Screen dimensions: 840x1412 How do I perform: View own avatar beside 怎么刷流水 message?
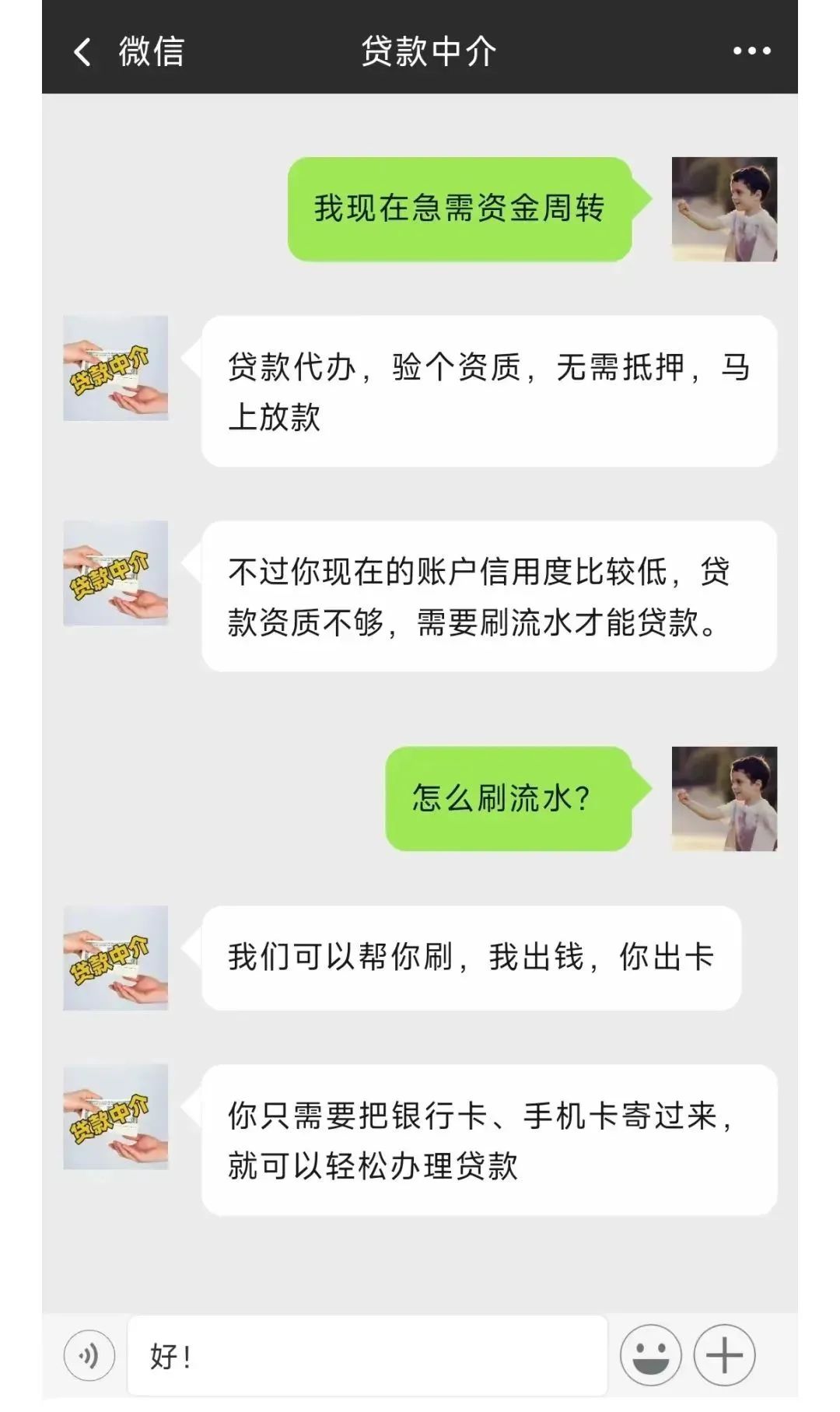(x=724, y=798)
